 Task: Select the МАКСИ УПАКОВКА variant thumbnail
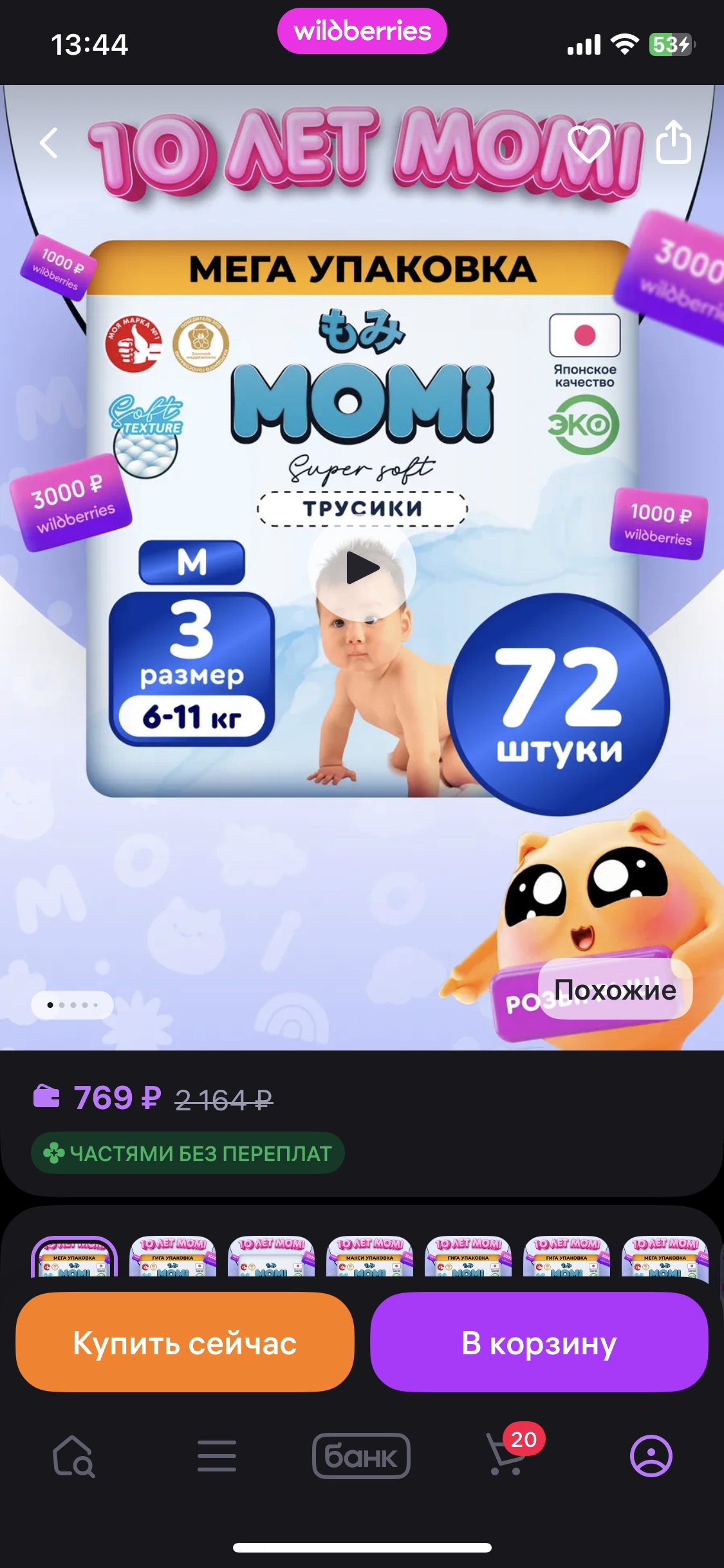point(369,1257)
